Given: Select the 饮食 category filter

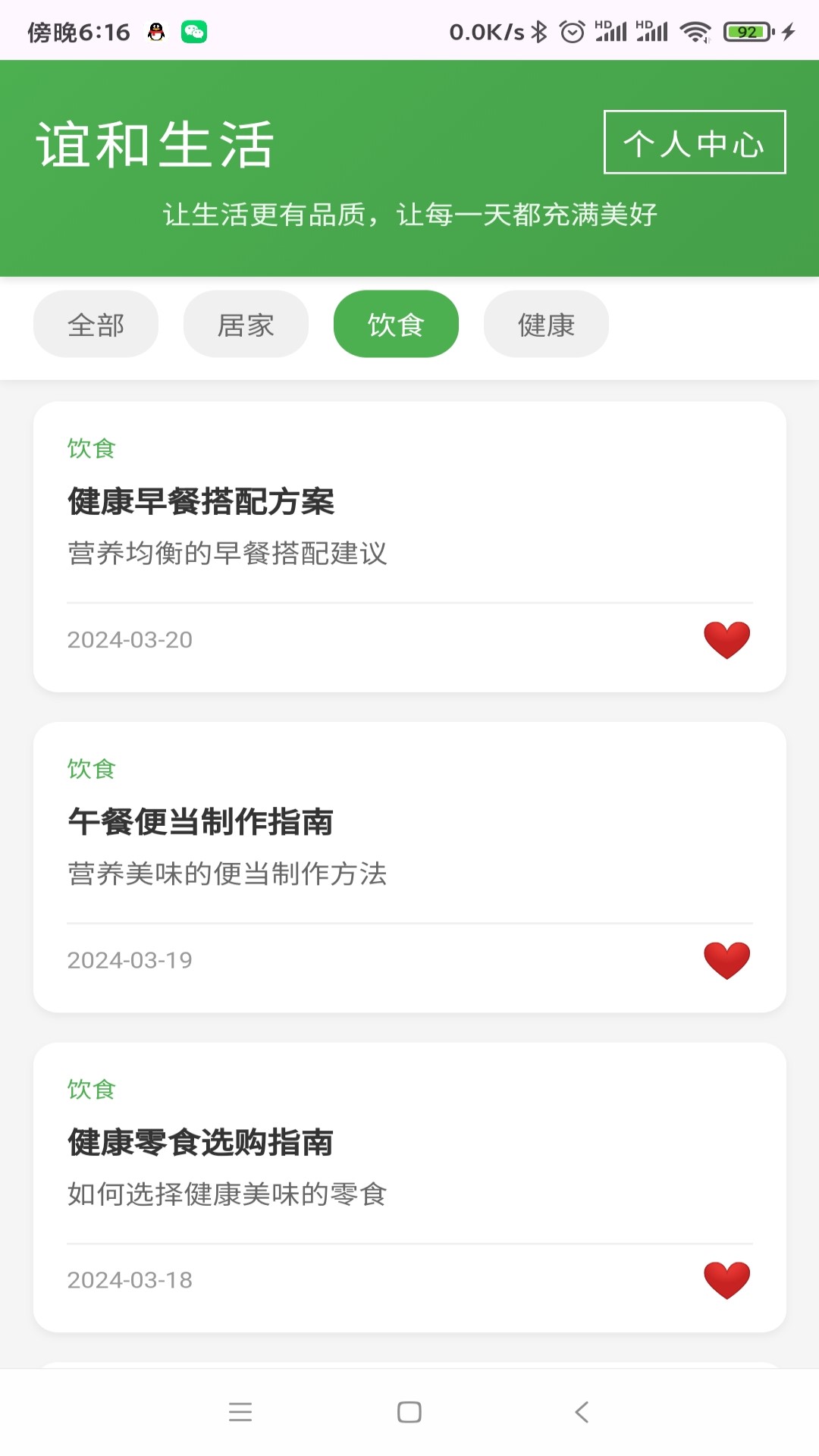Looking at the screenshot, I should point(395,323).
